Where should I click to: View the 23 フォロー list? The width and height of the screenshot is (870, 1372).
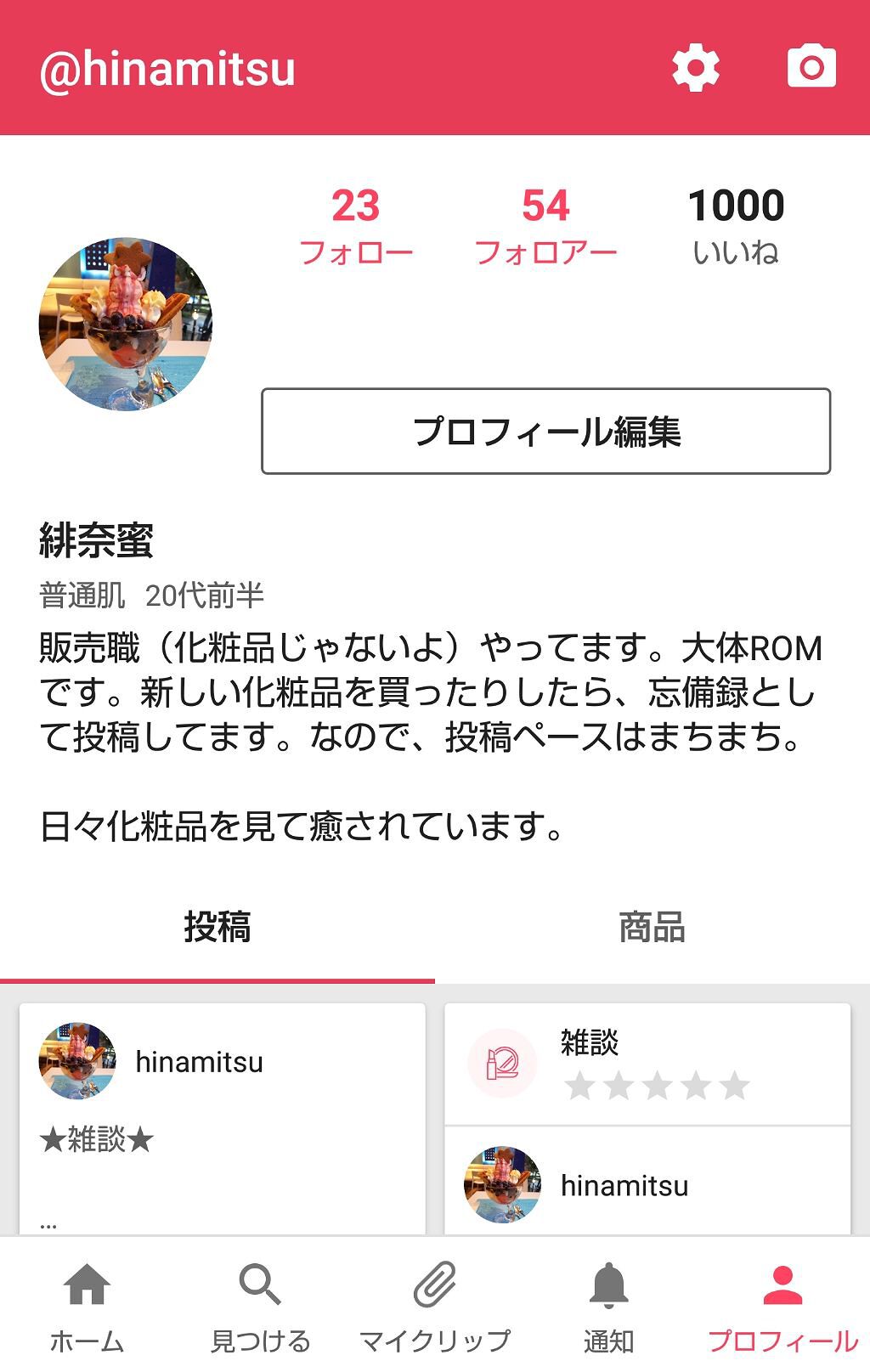click(x=356, y=225)
